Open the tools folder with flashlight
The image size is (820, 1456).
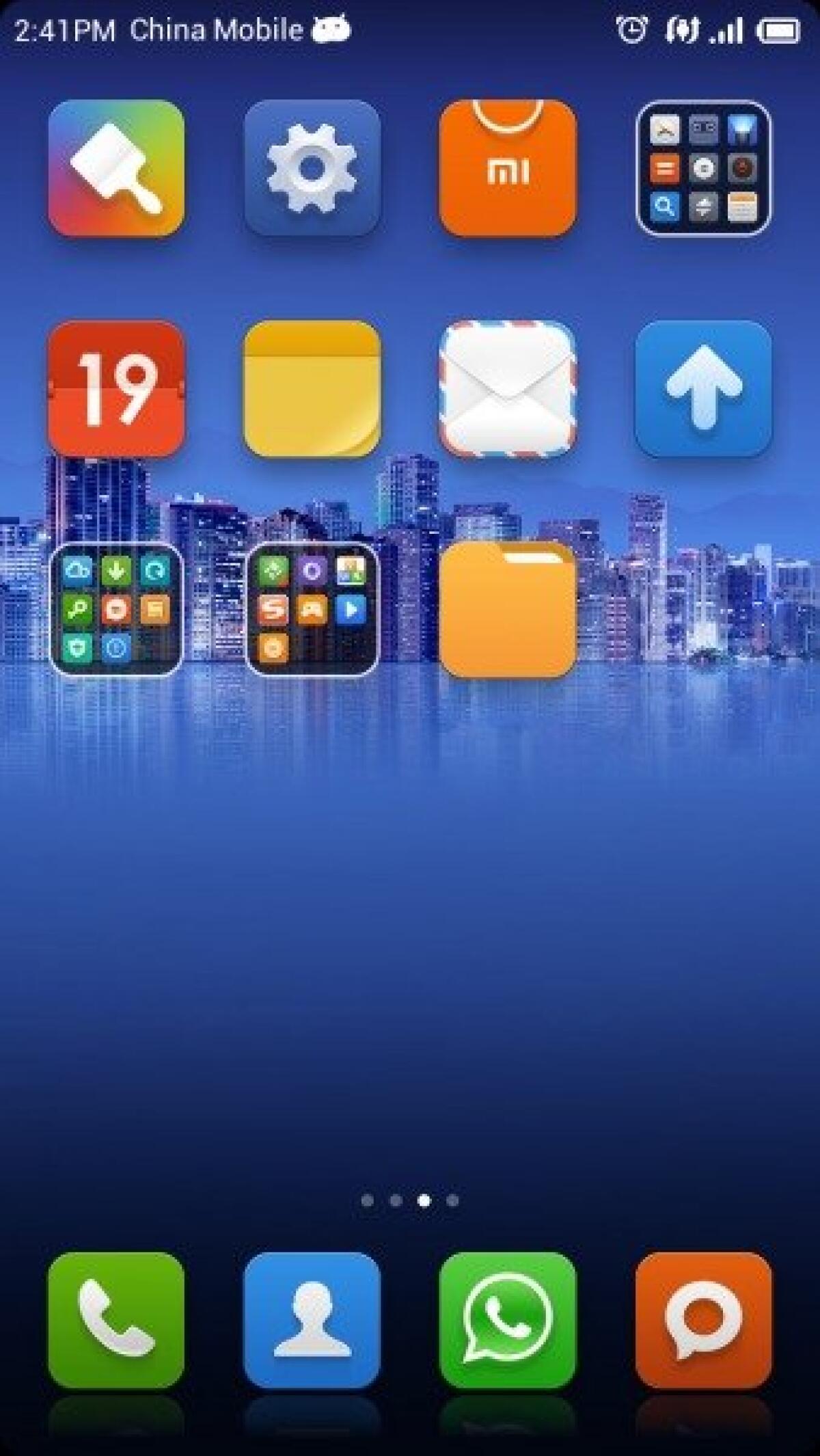tap(703, 168)
